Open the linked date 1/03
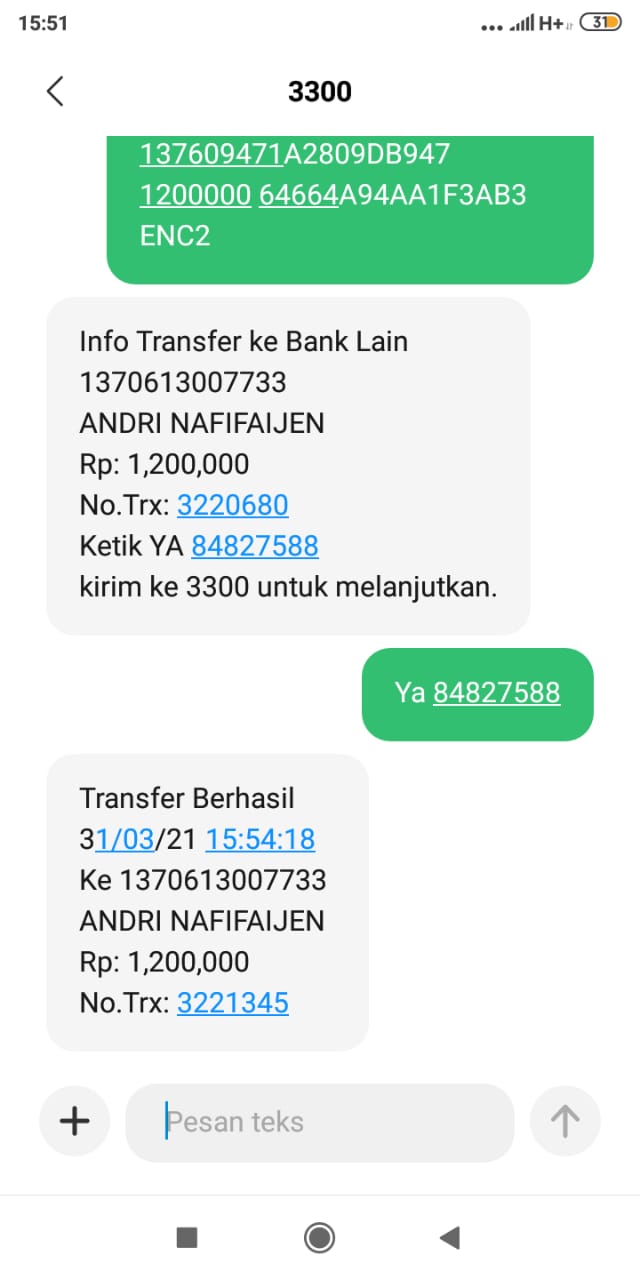Viewport: 640px width, 1280px height. click(125, 839)
